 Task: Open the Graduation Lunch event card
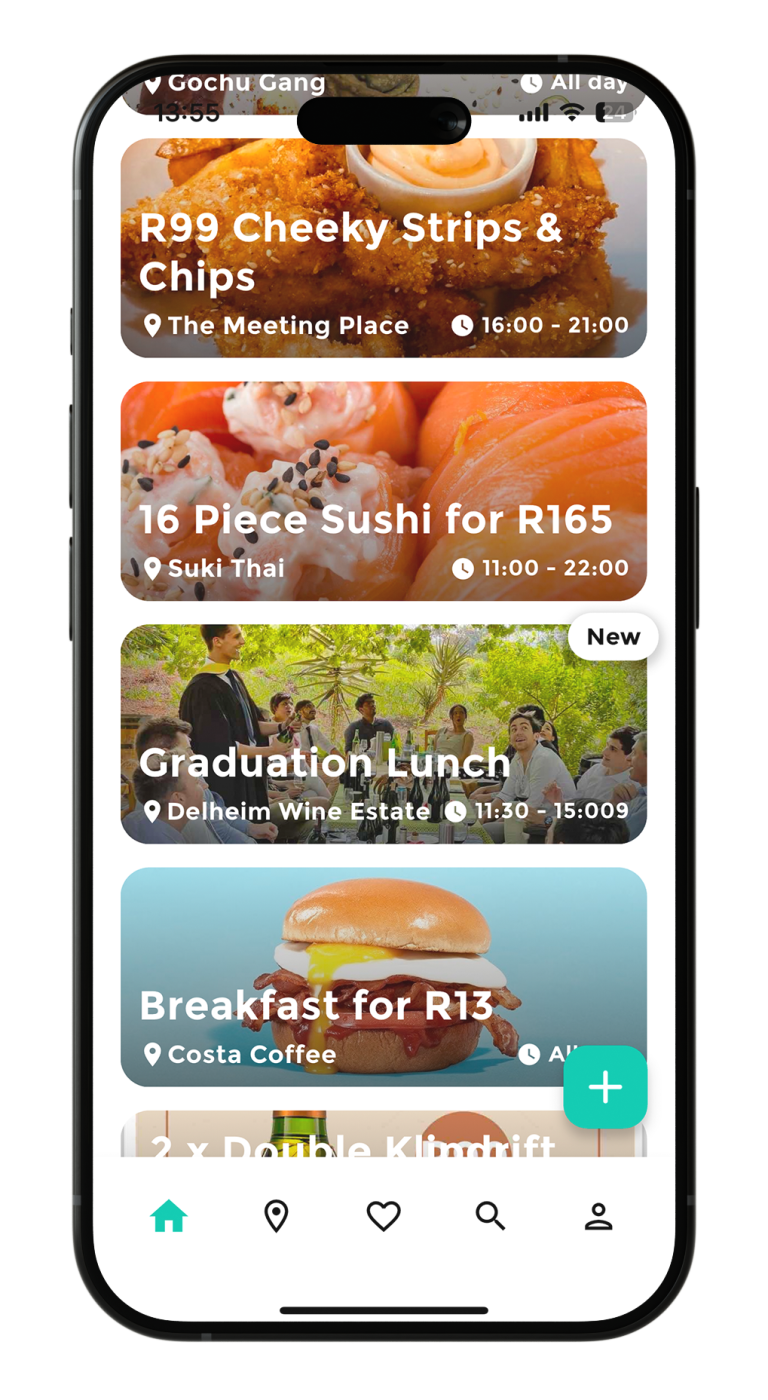[383, 734]
